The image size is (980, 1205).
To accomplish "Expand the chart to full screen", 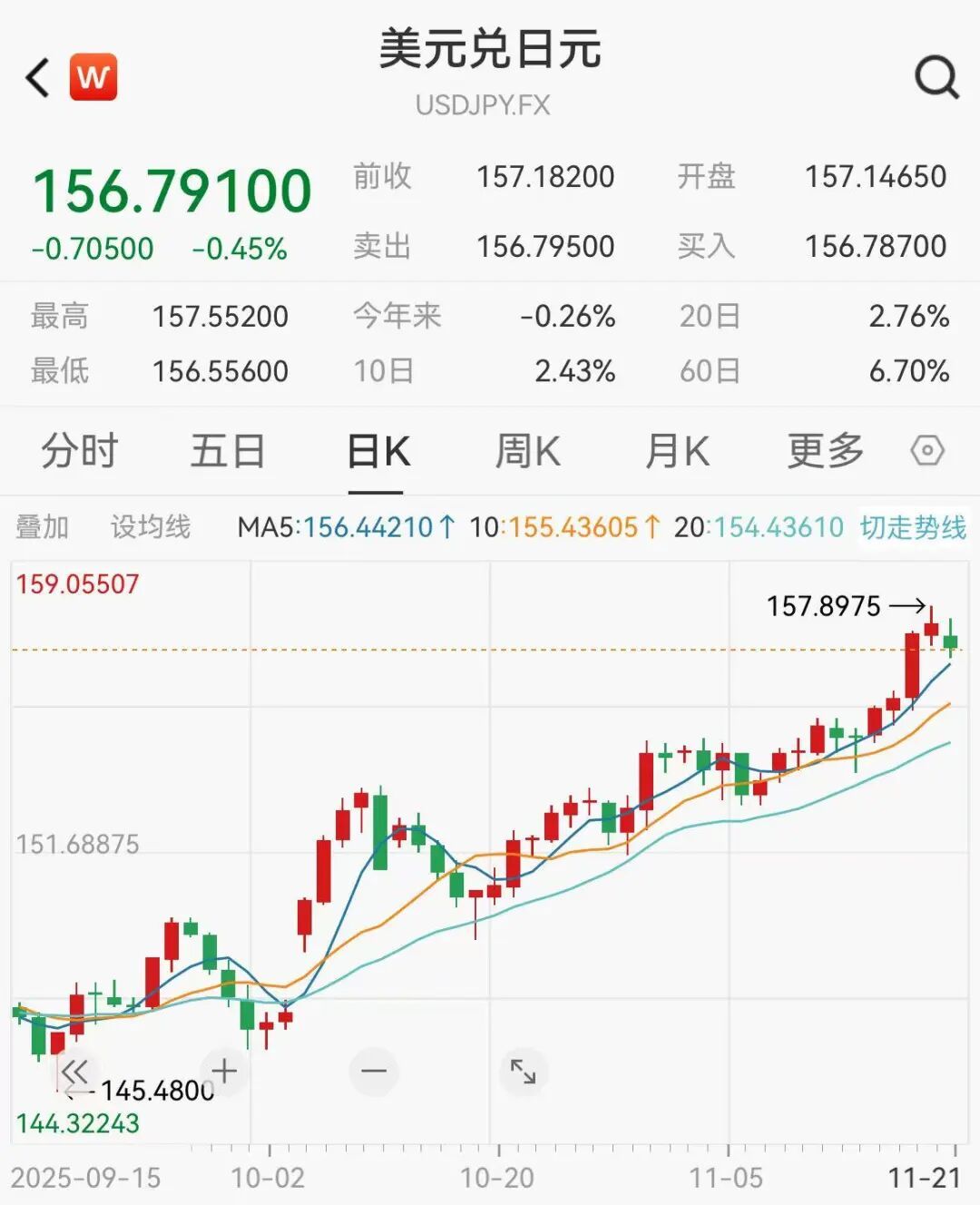I will (524, 1072).
